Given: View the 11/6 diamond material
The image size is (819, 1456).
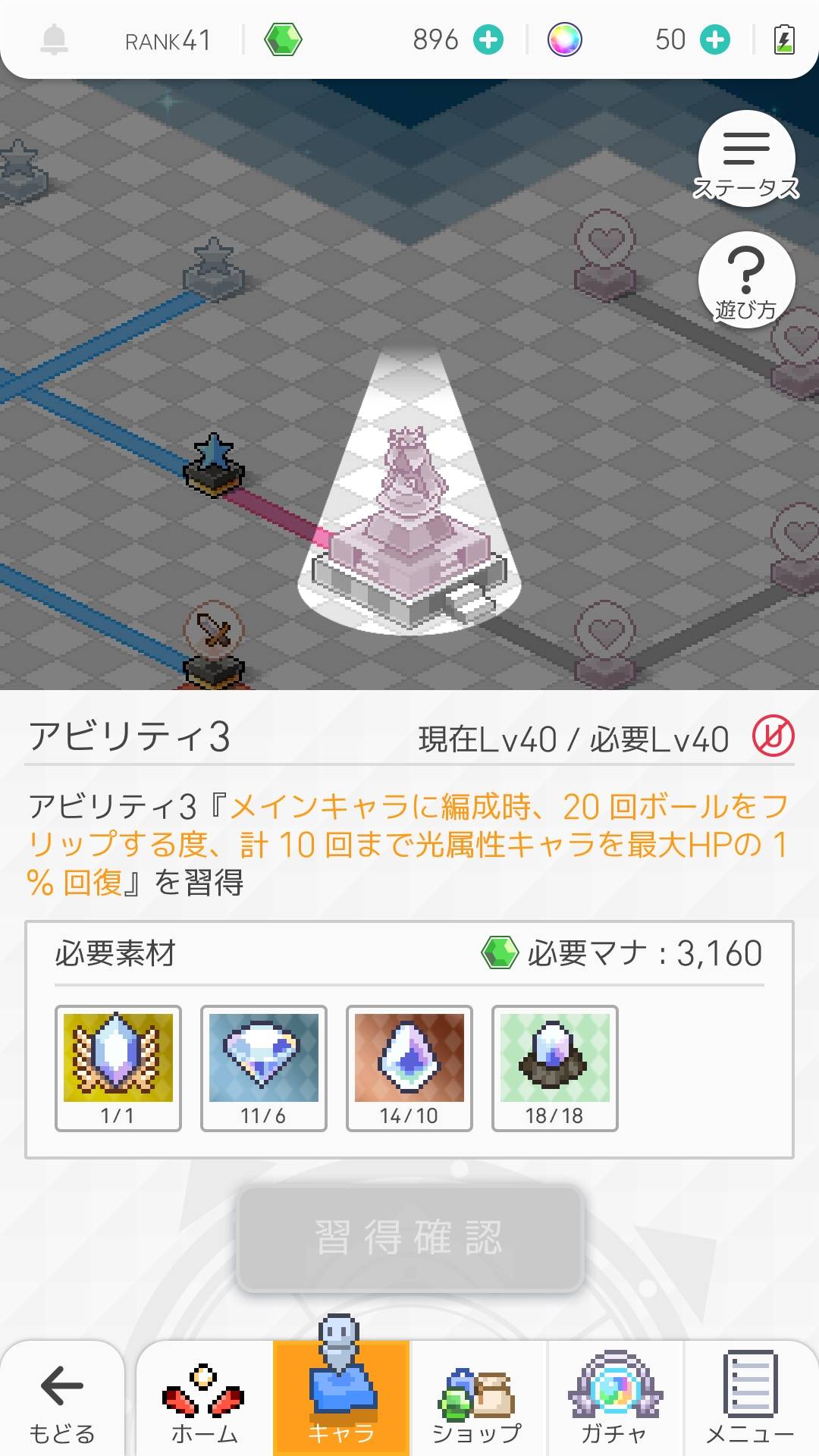Looking at the screenshot, I should [264, 1068].
